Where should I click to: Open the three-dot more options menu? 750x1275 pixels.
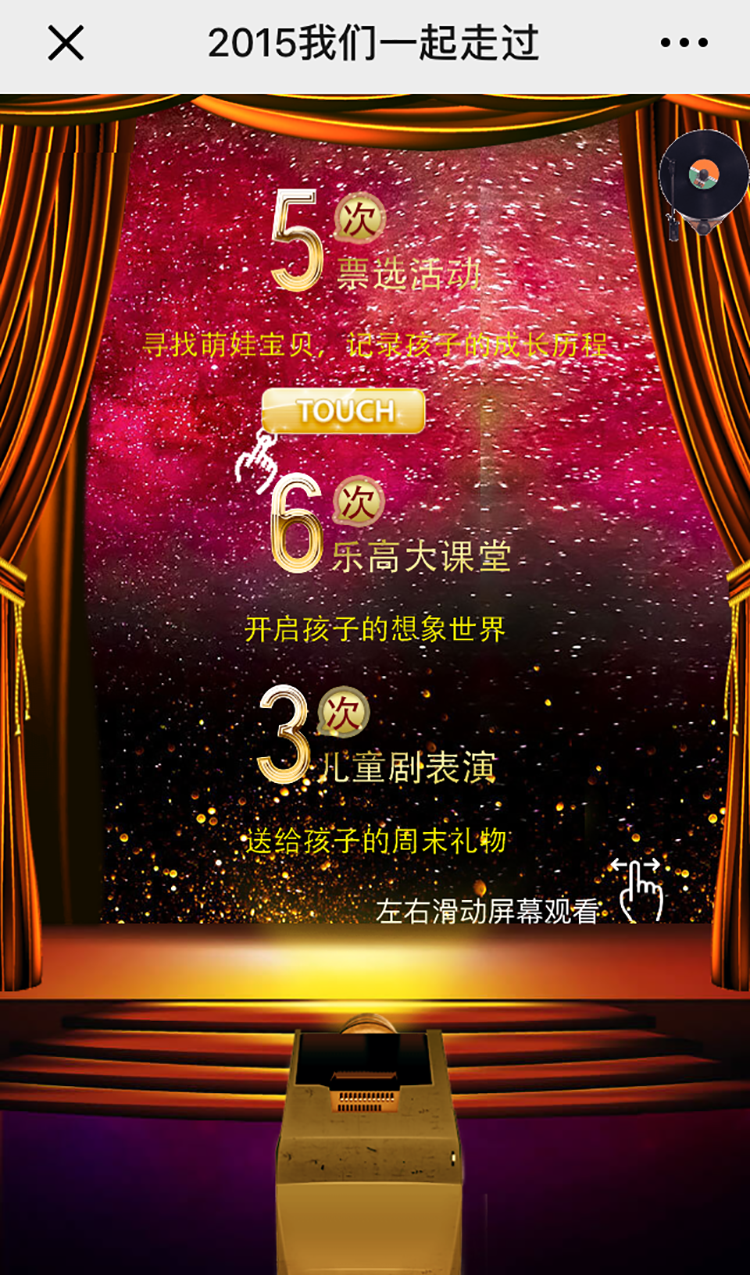pyautogui.click(x=684, y=44)
